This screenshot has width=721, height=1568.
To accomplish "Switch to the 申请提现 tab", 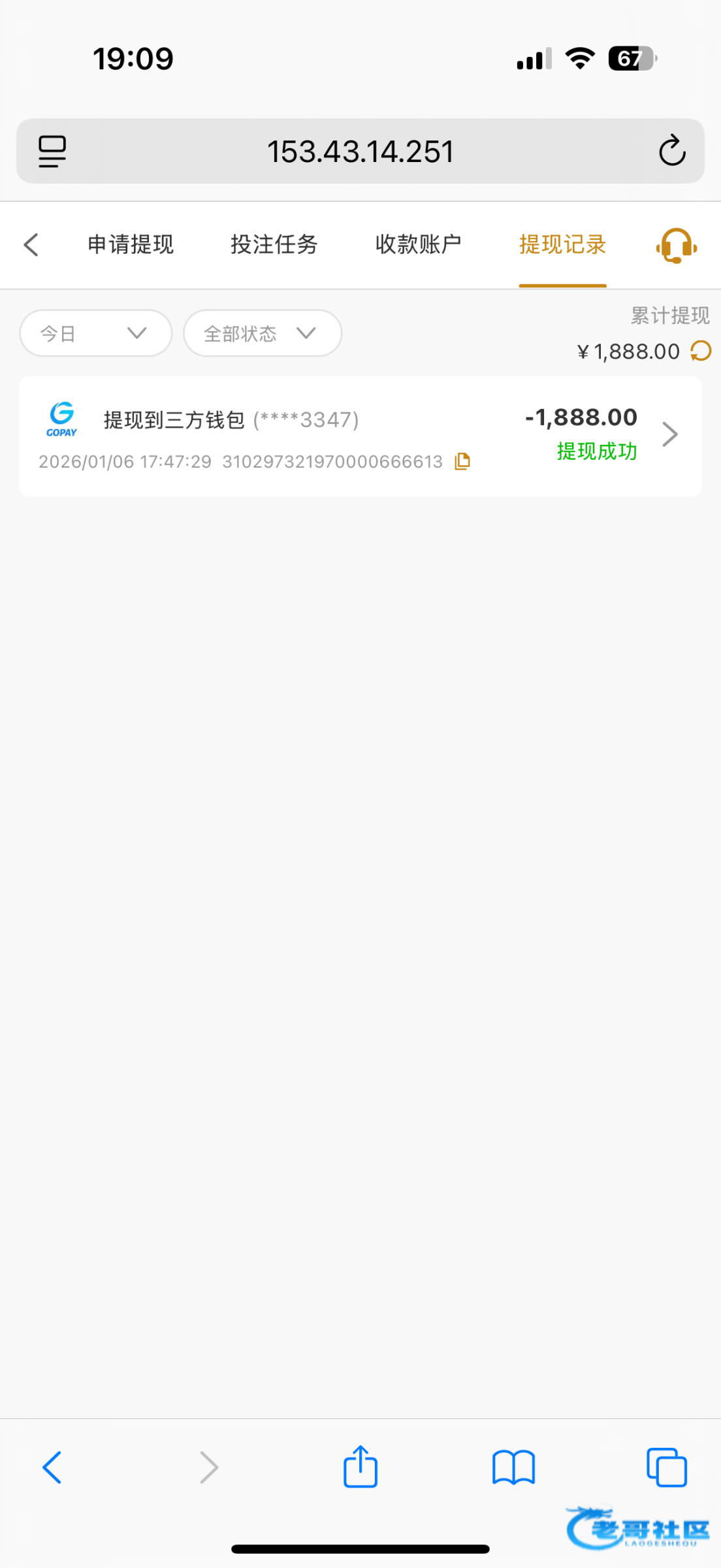I will 131,245.
